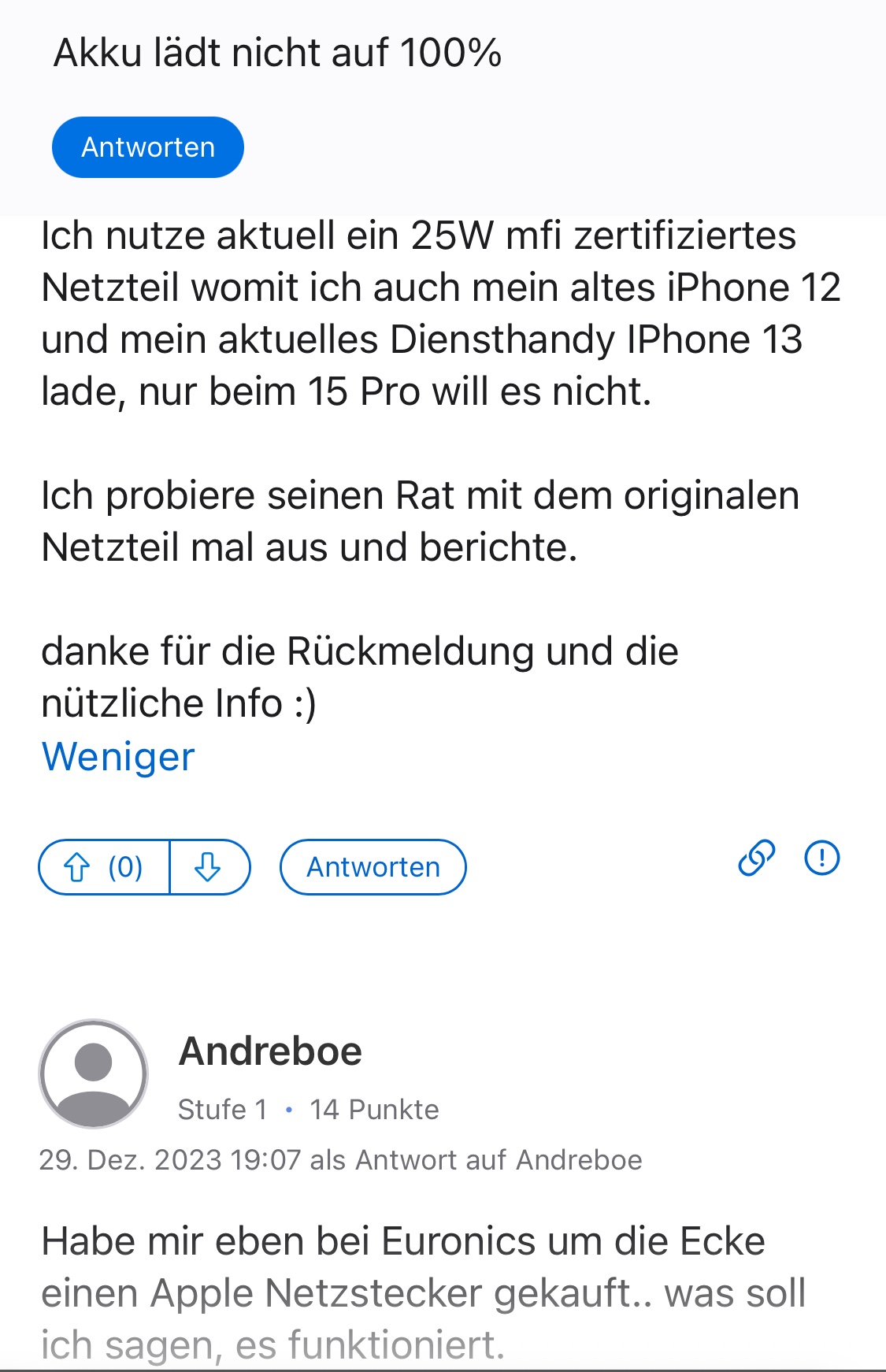The height and width of the screenshot is (1372, 886).
Task: Tap the outlined Antworten button below the post
Action: coord(373,867)
